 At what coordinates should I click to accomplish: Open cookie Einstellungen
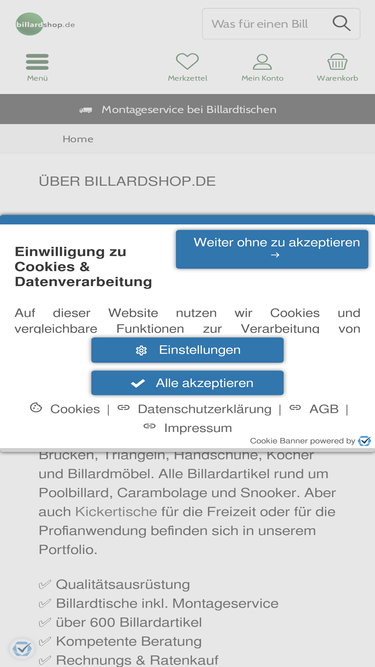188,350
